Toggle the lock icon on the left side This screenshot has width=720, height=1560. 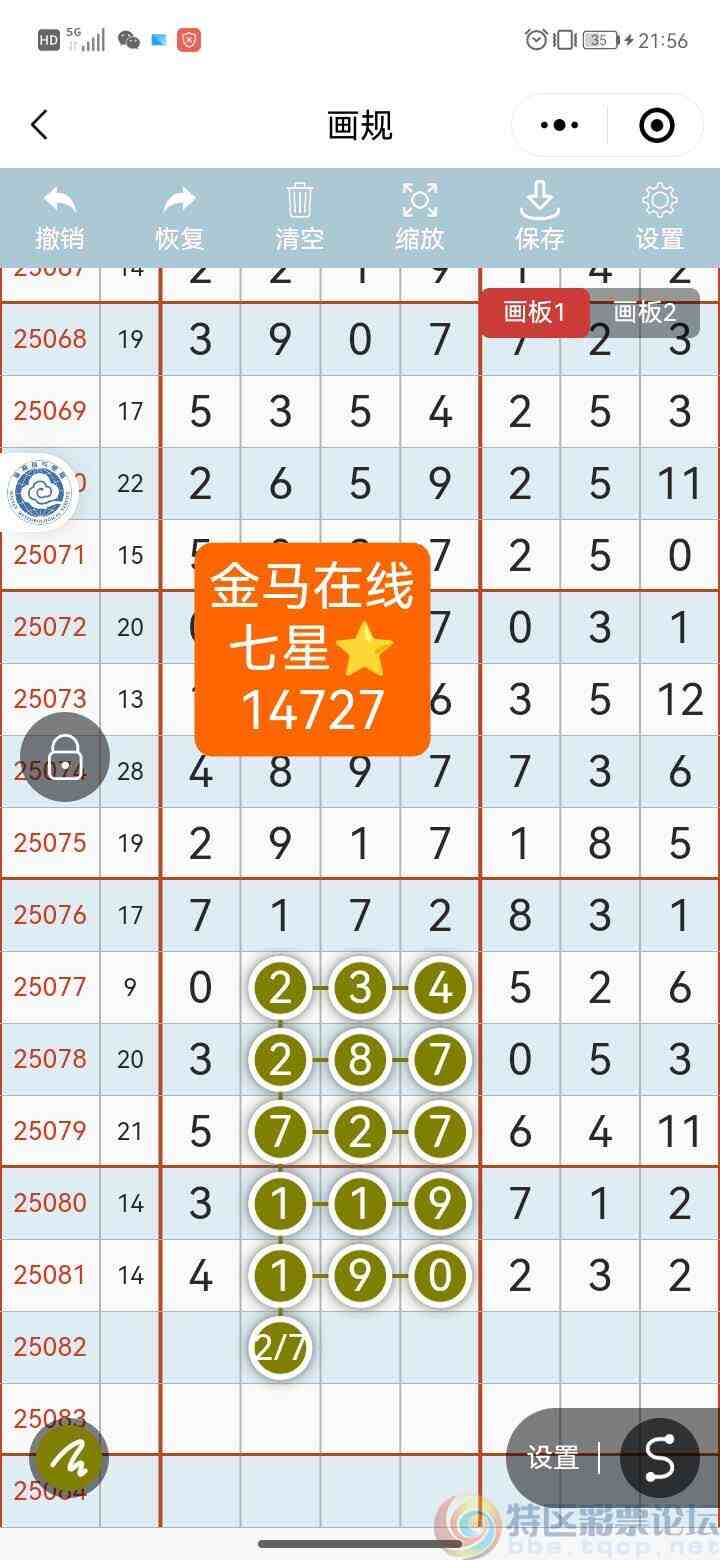[x=63, y=756]
